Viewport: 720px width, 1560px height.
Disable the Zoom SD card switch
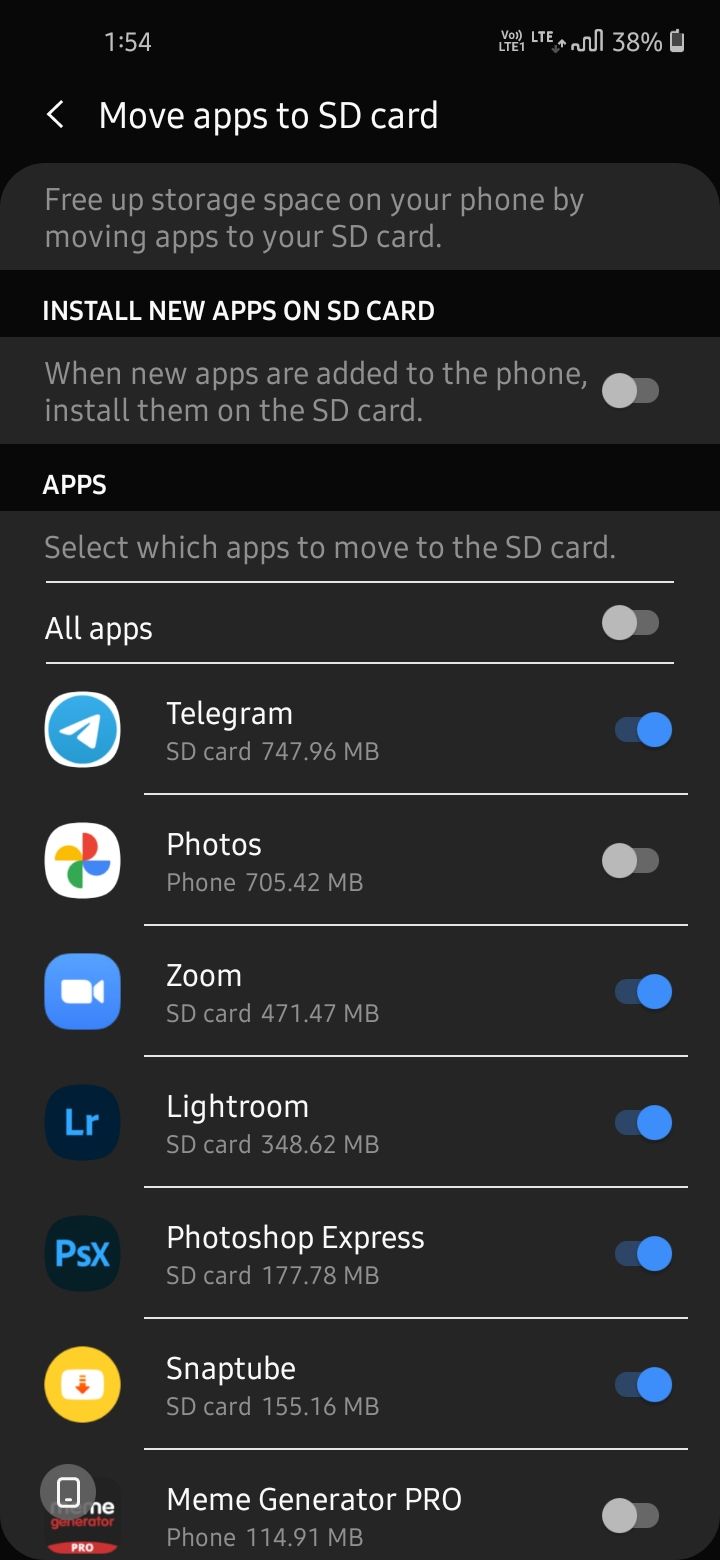[x=642, y=992]
